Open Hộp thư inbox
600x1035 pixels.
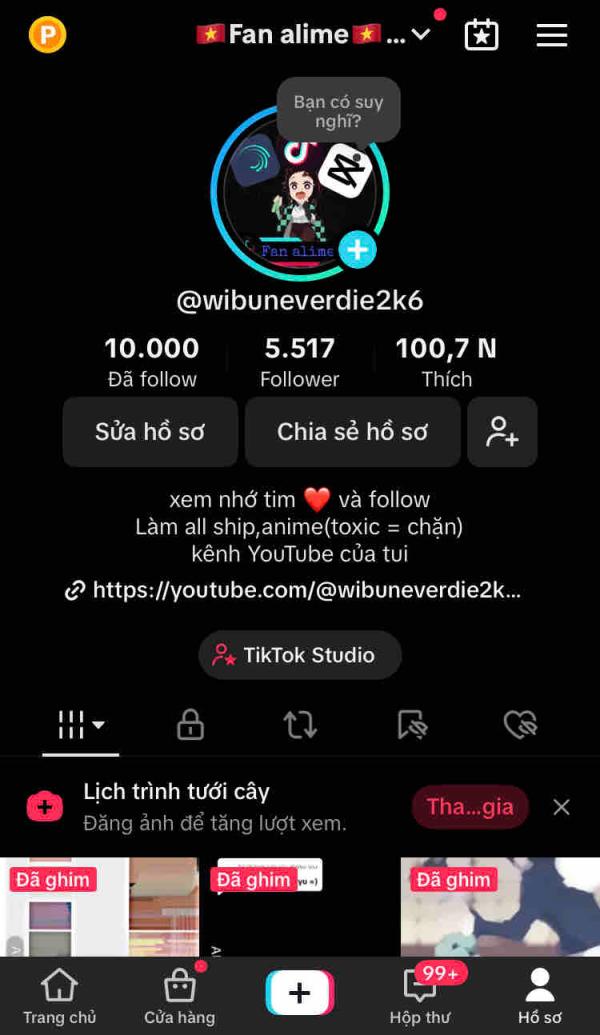click(420, 997)
